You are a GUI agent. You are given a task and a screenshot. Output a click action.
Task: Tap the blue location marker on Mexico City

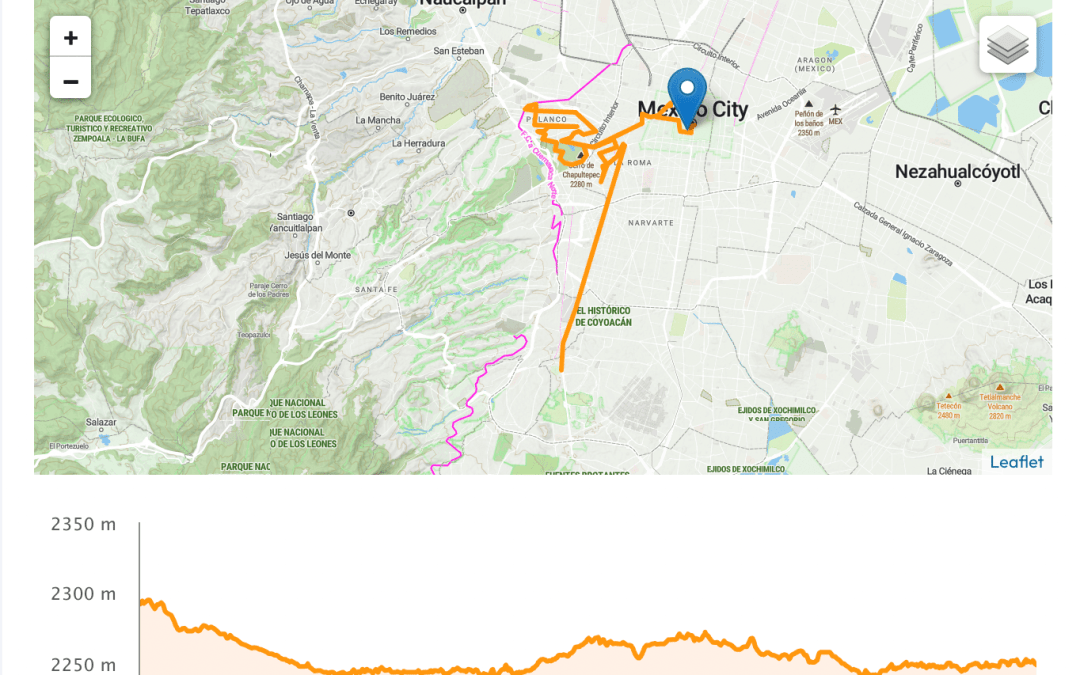[687, 94]
